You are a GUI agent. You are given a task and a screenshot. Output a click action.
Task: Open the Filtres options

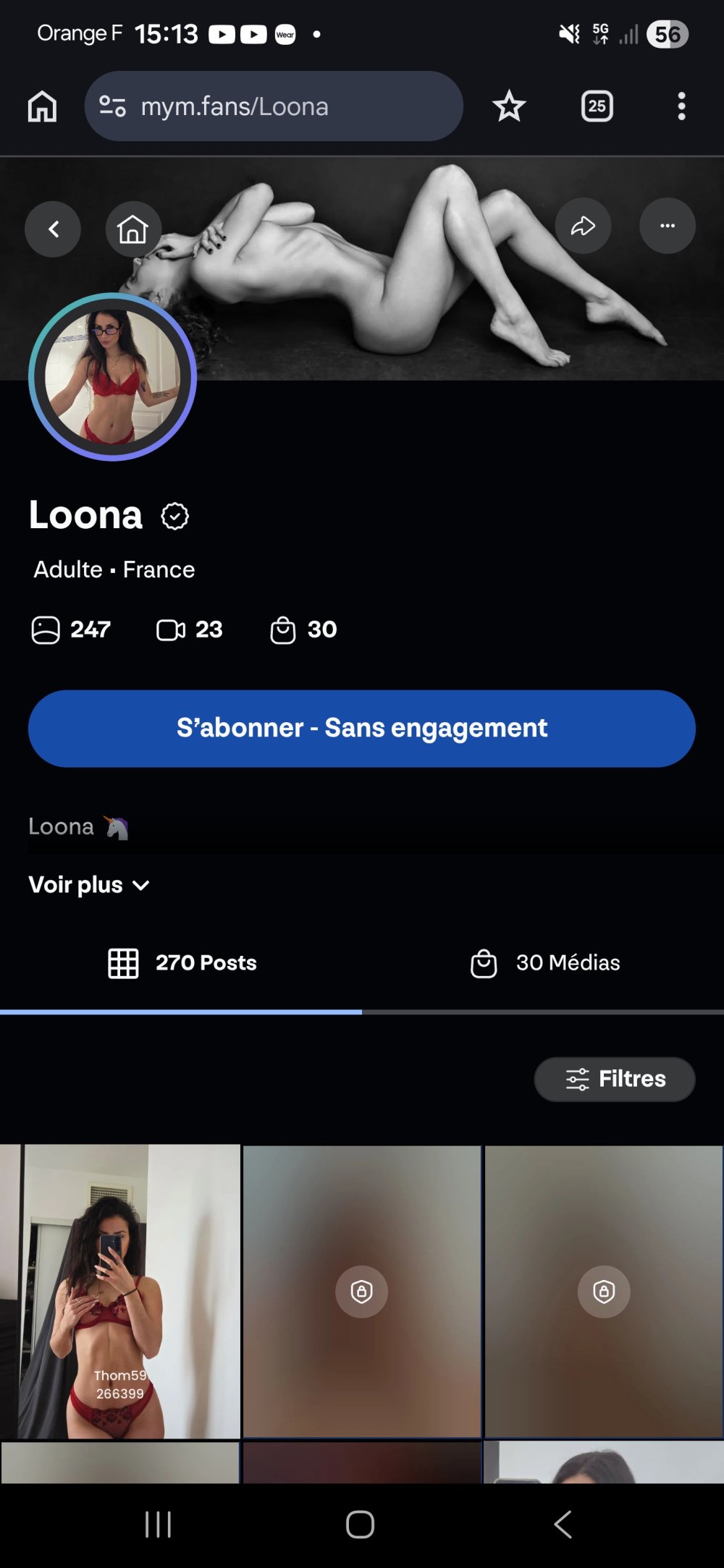(615, 1079)
